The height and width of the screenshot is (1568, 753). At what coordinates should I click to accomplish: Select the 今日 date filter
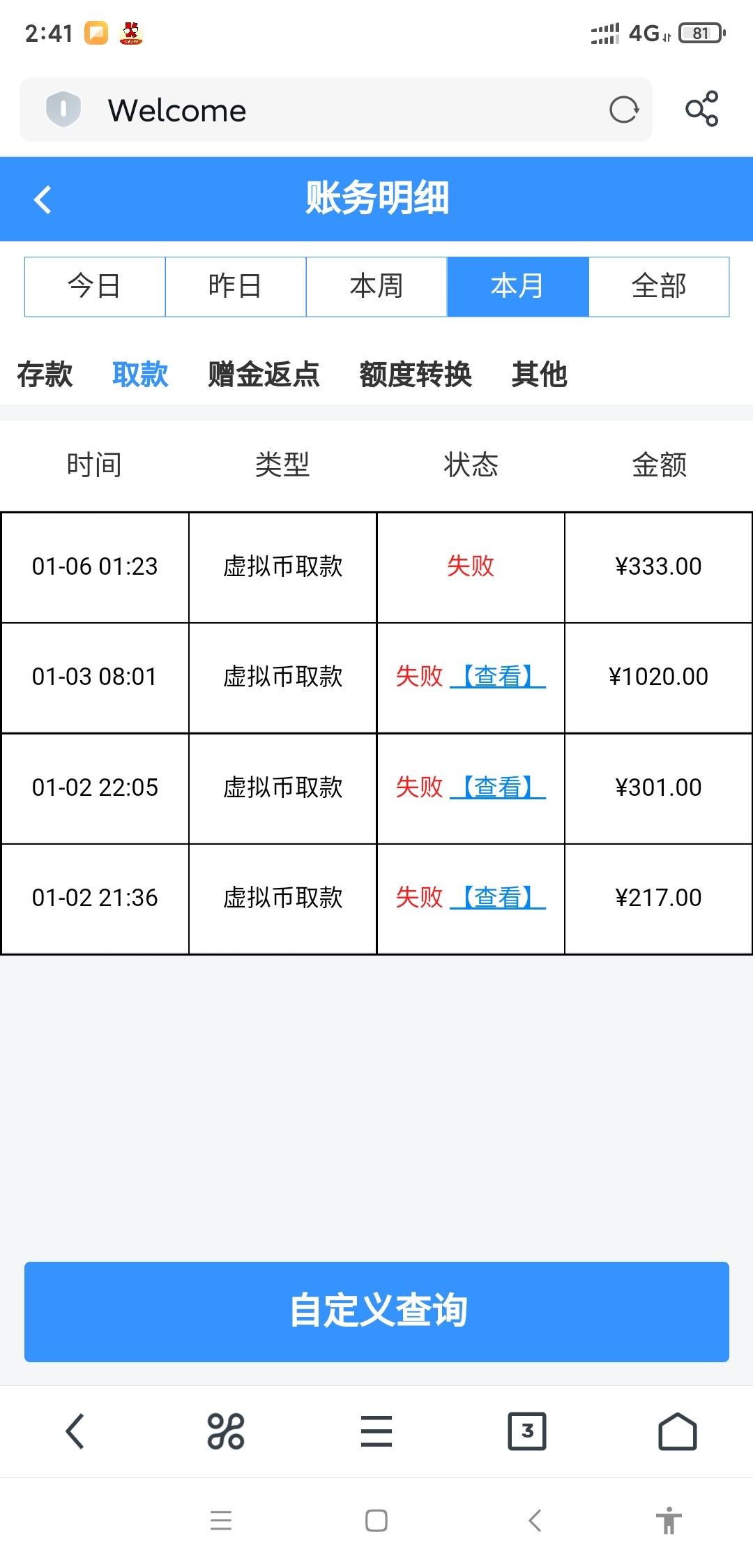click(94, 286)
